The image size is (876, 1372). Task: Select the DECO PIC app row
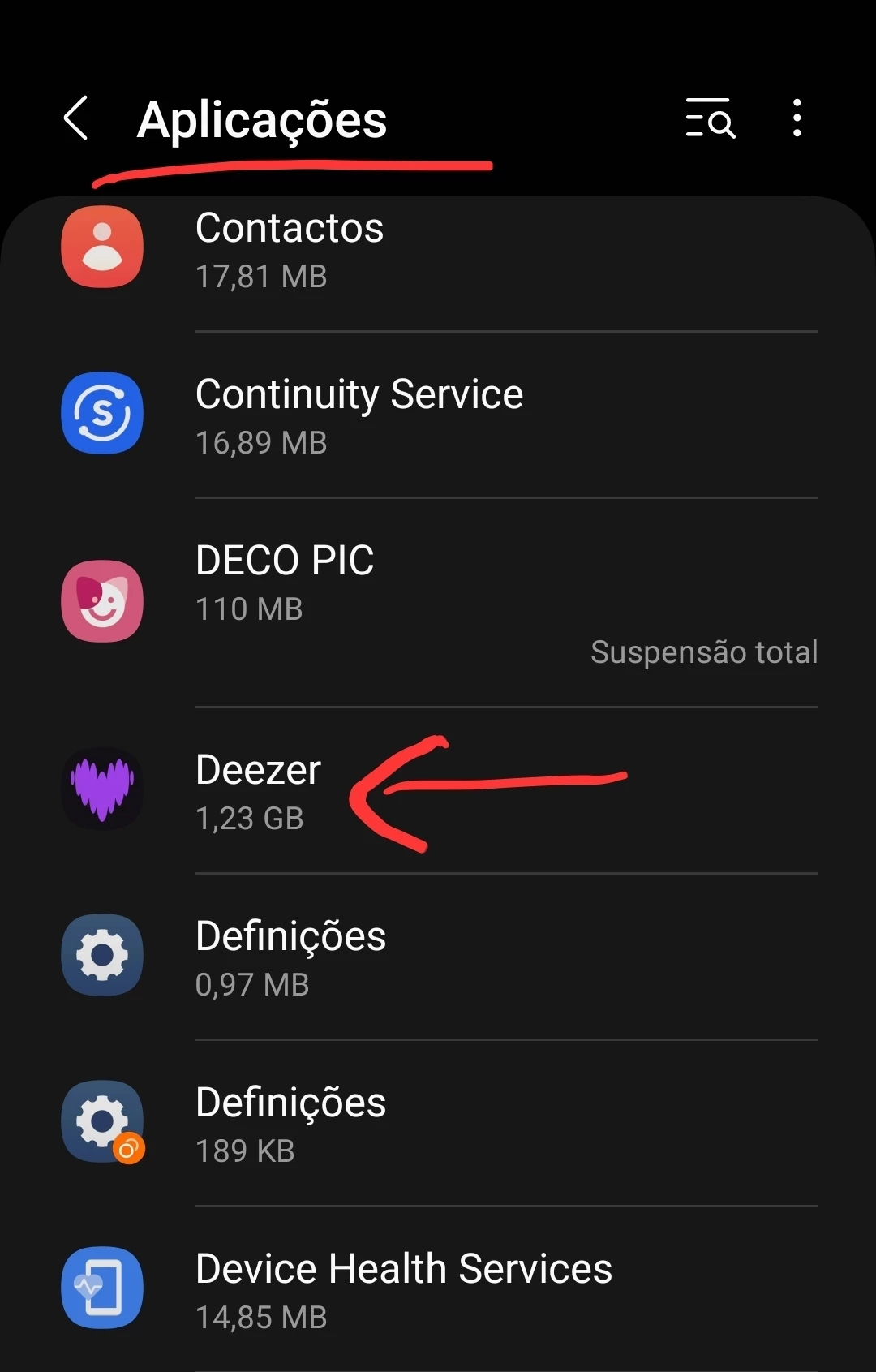(438, 602)
